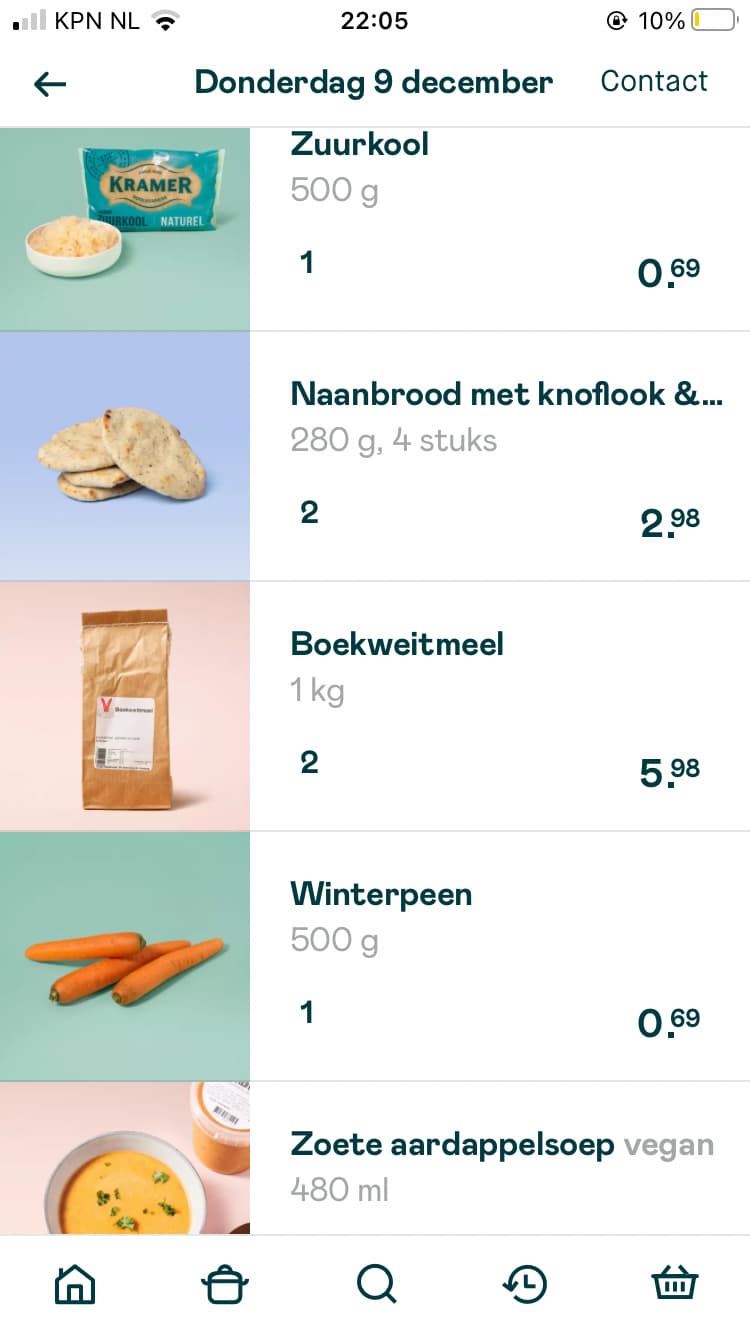Image resolution: width=750 pixels, height=1334 pixels.
Task: Open Zoete aardappelsoep product
Action: pos(375,1159)
